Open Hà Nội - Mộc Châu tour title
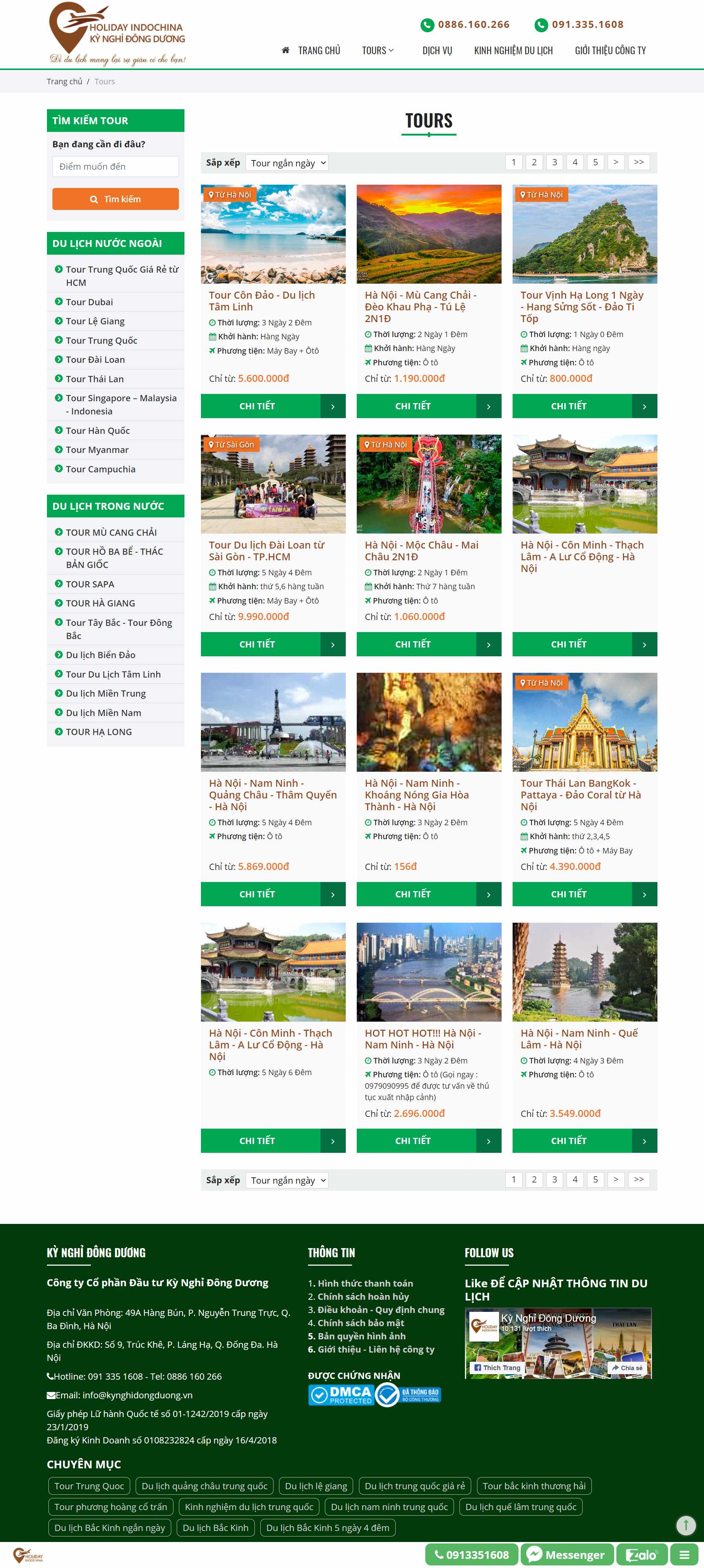 click(x=421, y=550)
